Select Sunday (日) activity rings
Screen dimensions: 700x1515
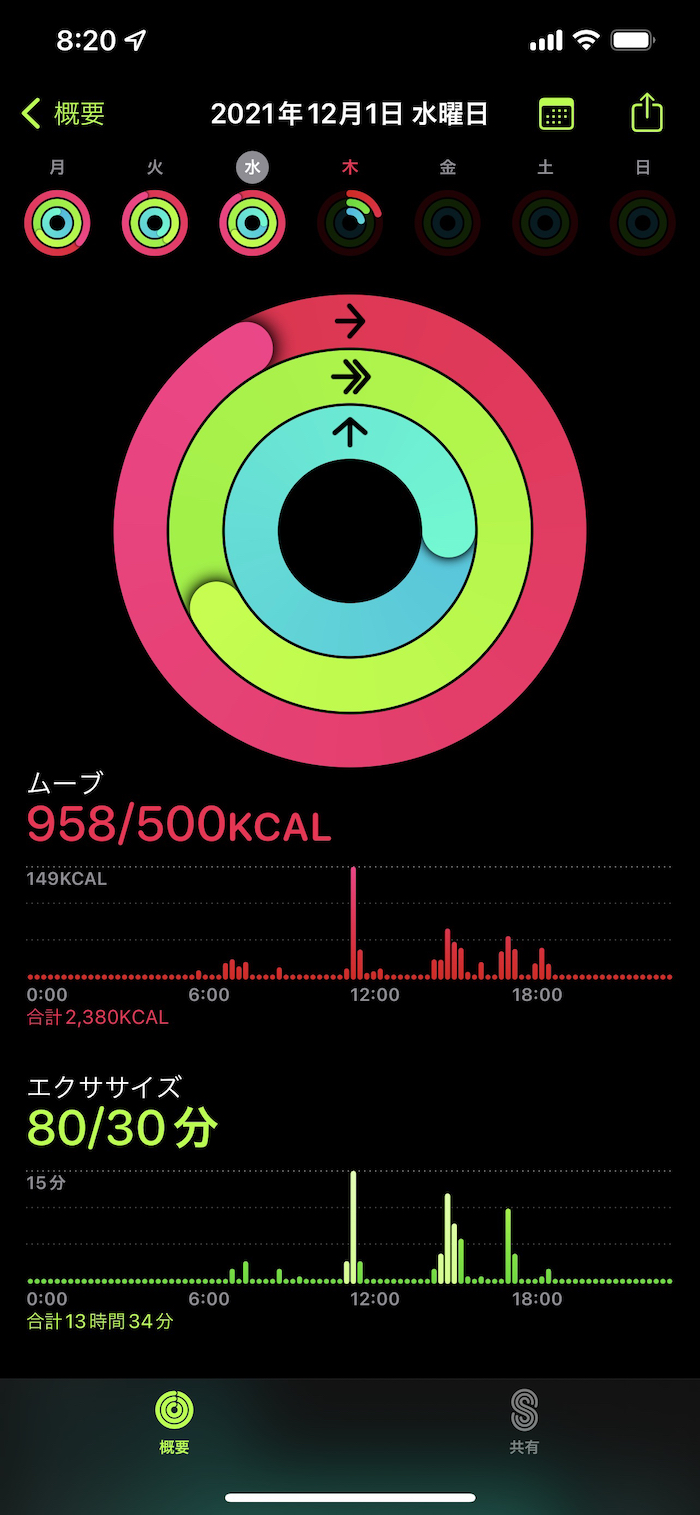coord(642,222)
